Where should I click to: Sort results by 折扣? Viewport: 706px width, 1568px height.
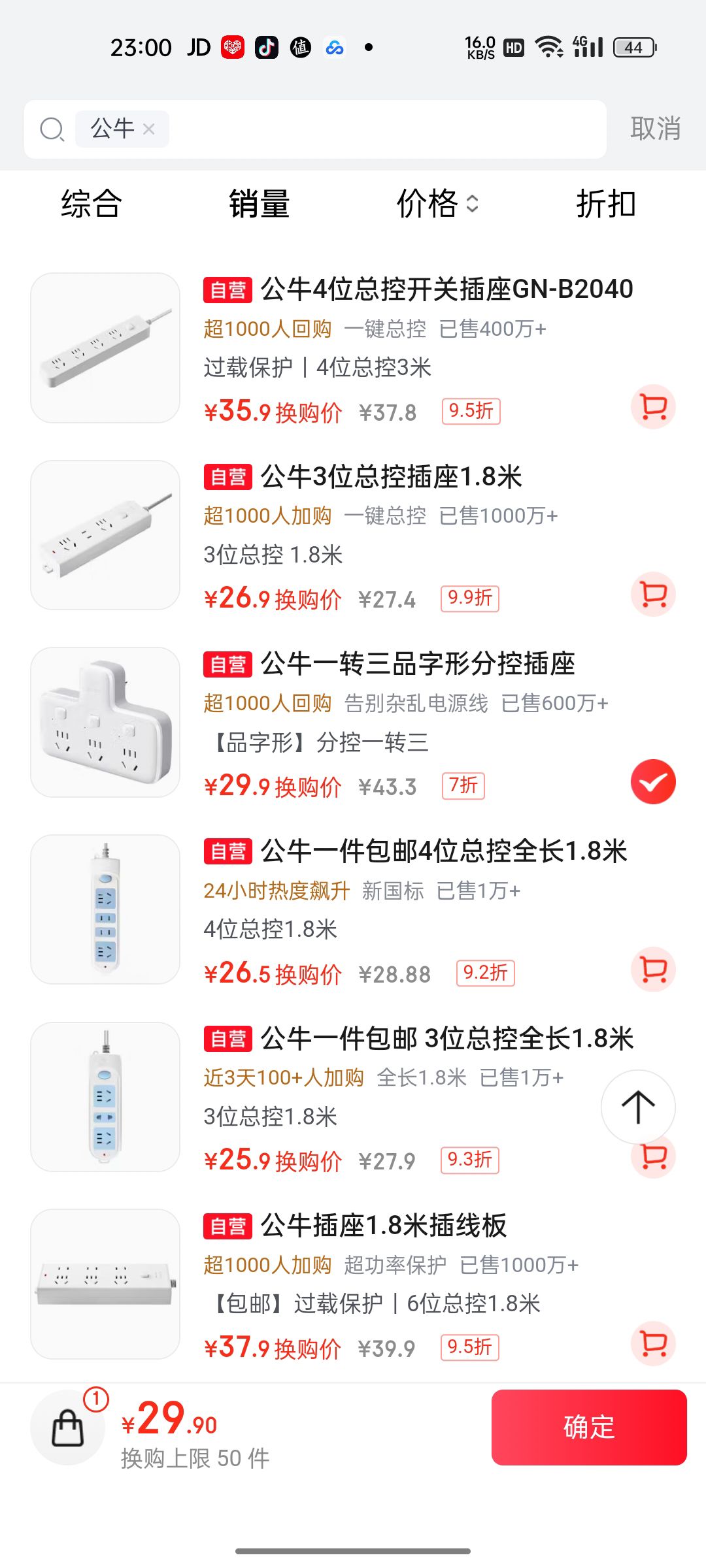point(606,204)
